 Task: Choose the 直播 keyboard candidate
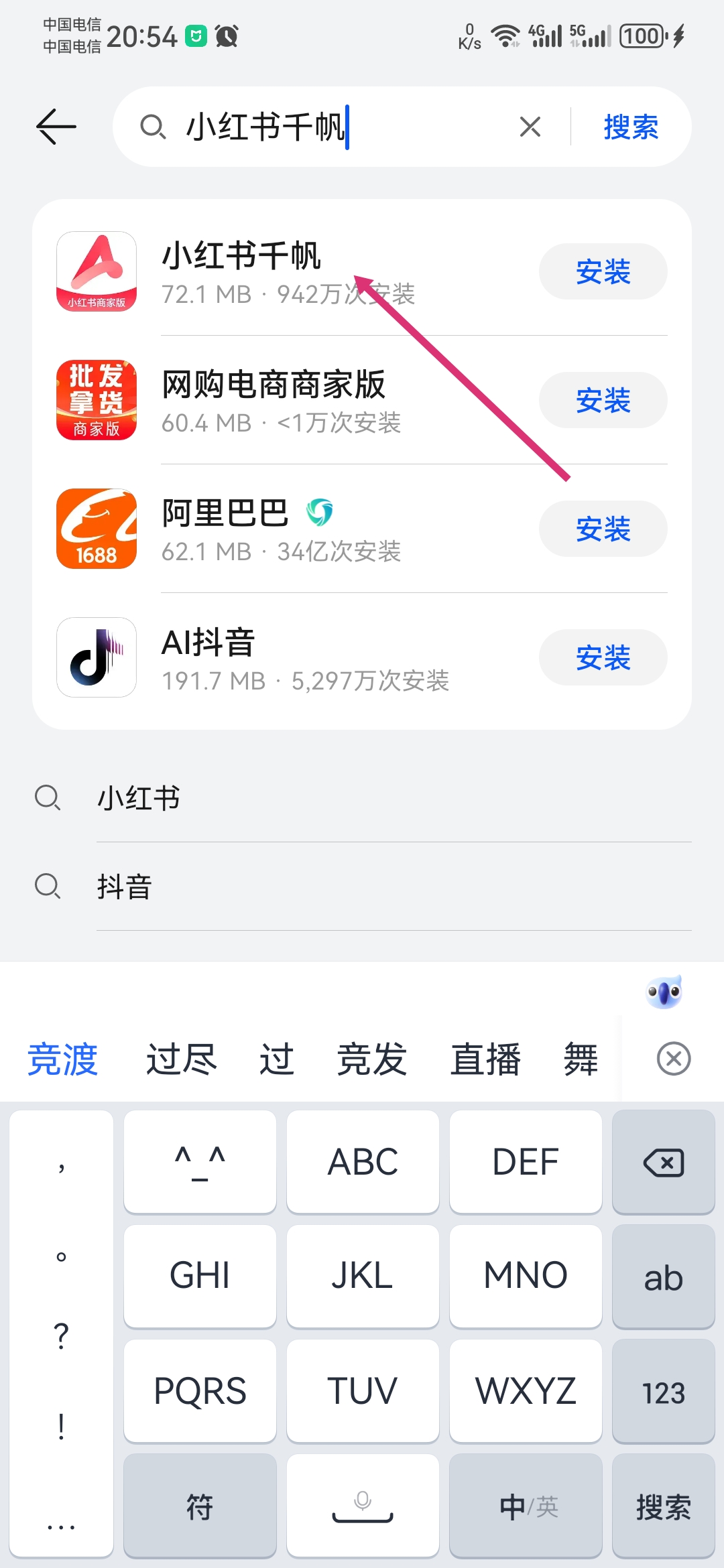[485, 1059]
